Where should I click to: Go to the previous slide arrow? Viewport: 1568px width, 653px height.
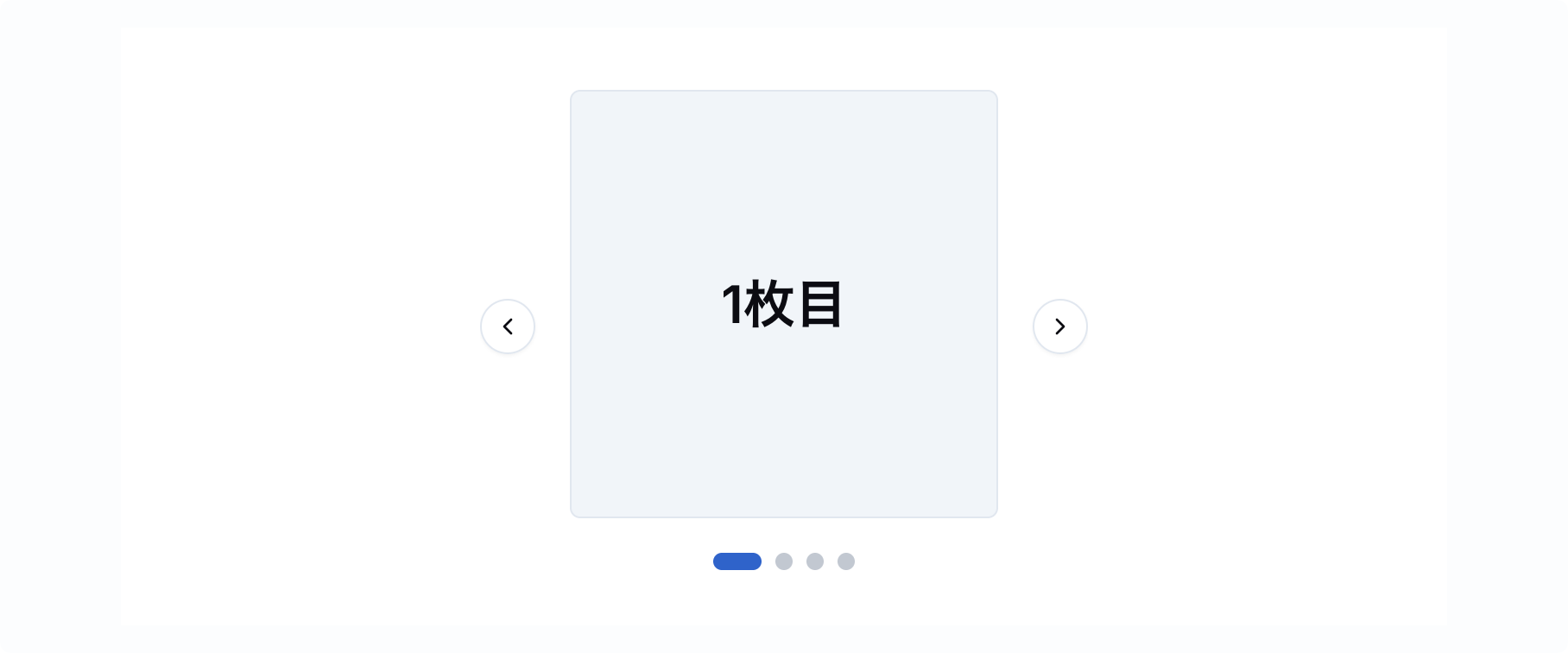point(508,326)
